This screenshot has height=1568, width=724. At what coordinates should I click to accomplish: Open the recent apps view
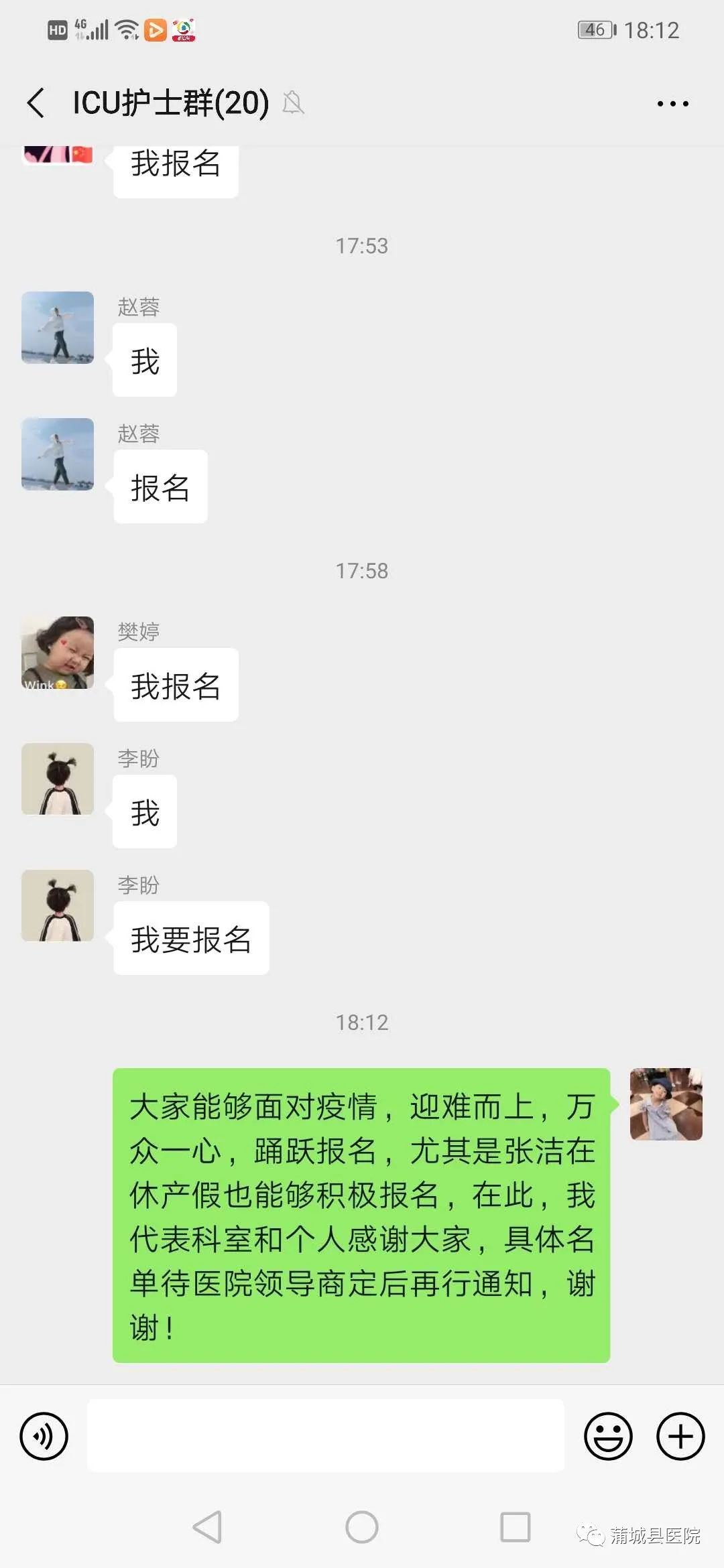click(515, 1527)
